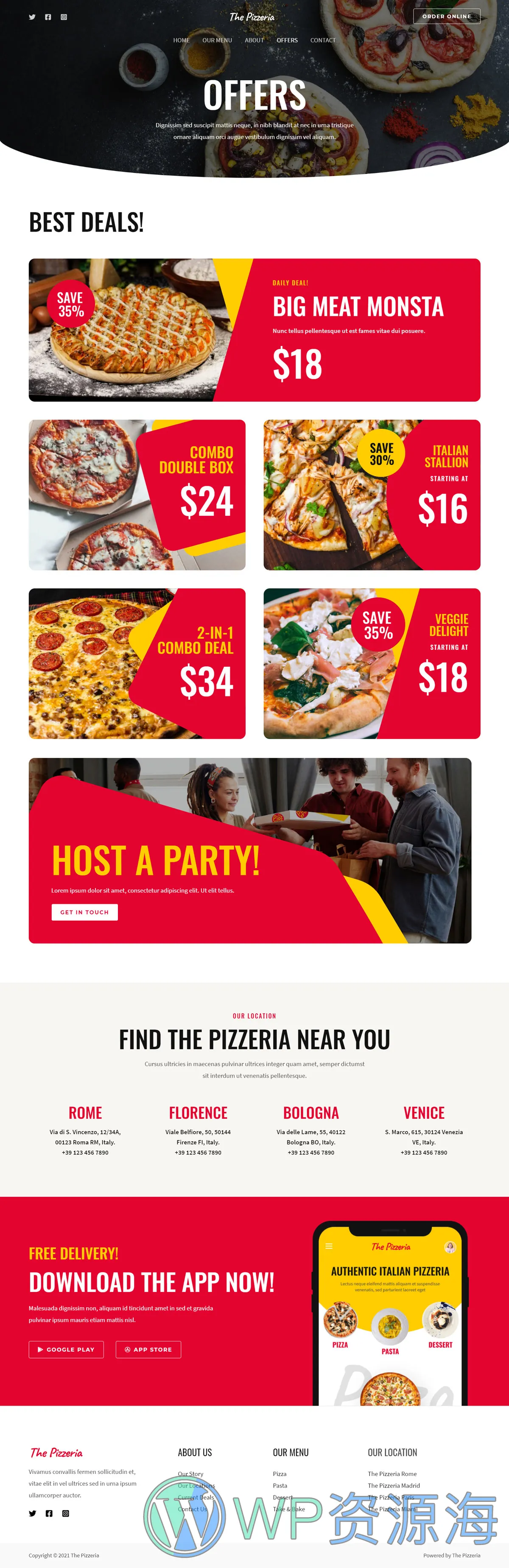Tap the Order Online button

click(446, 17)
